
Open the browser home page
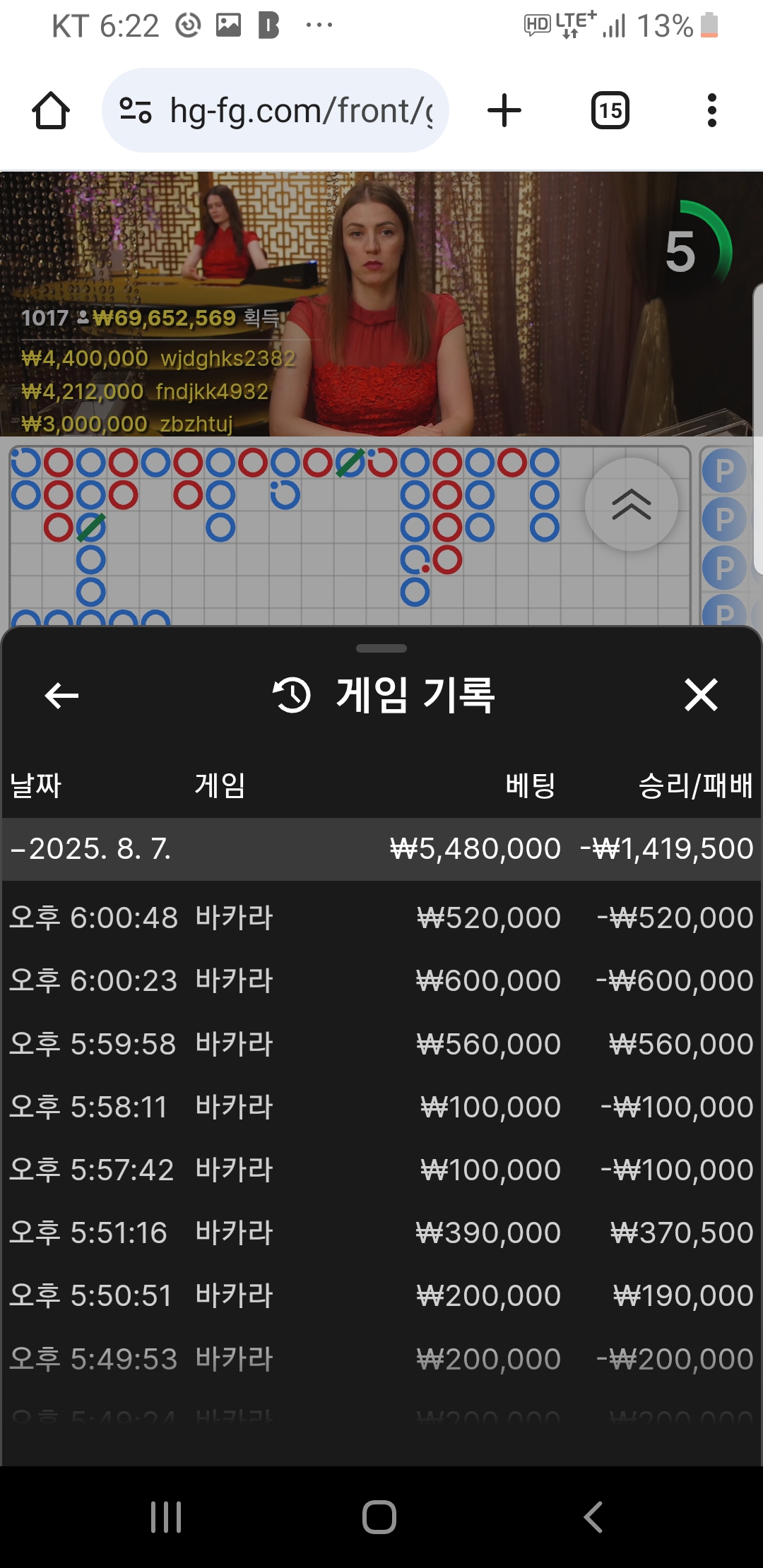tap(51, 110)
